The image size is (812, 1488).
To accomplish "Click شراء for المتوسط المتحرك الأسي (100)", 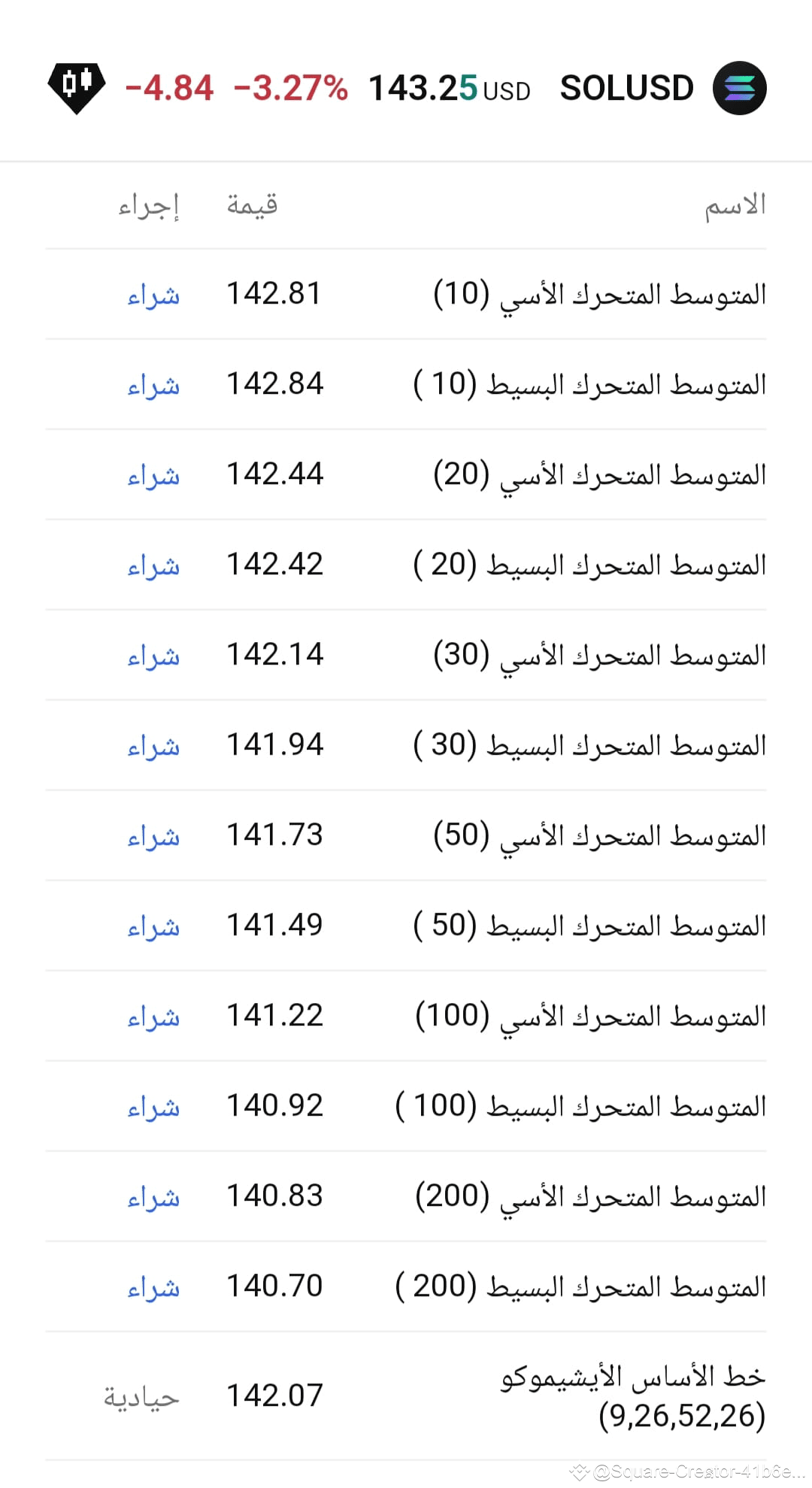I will pos(153,1017).
